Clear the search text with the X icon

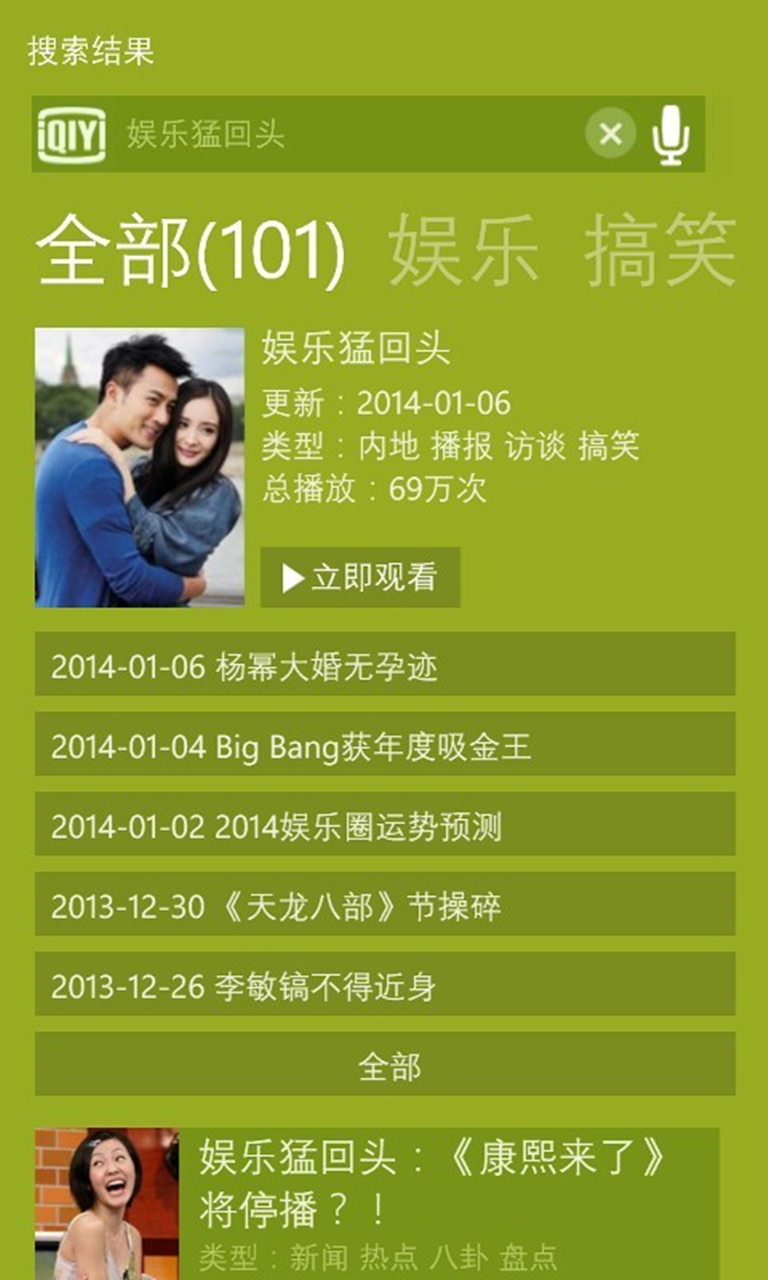point(610,133)
